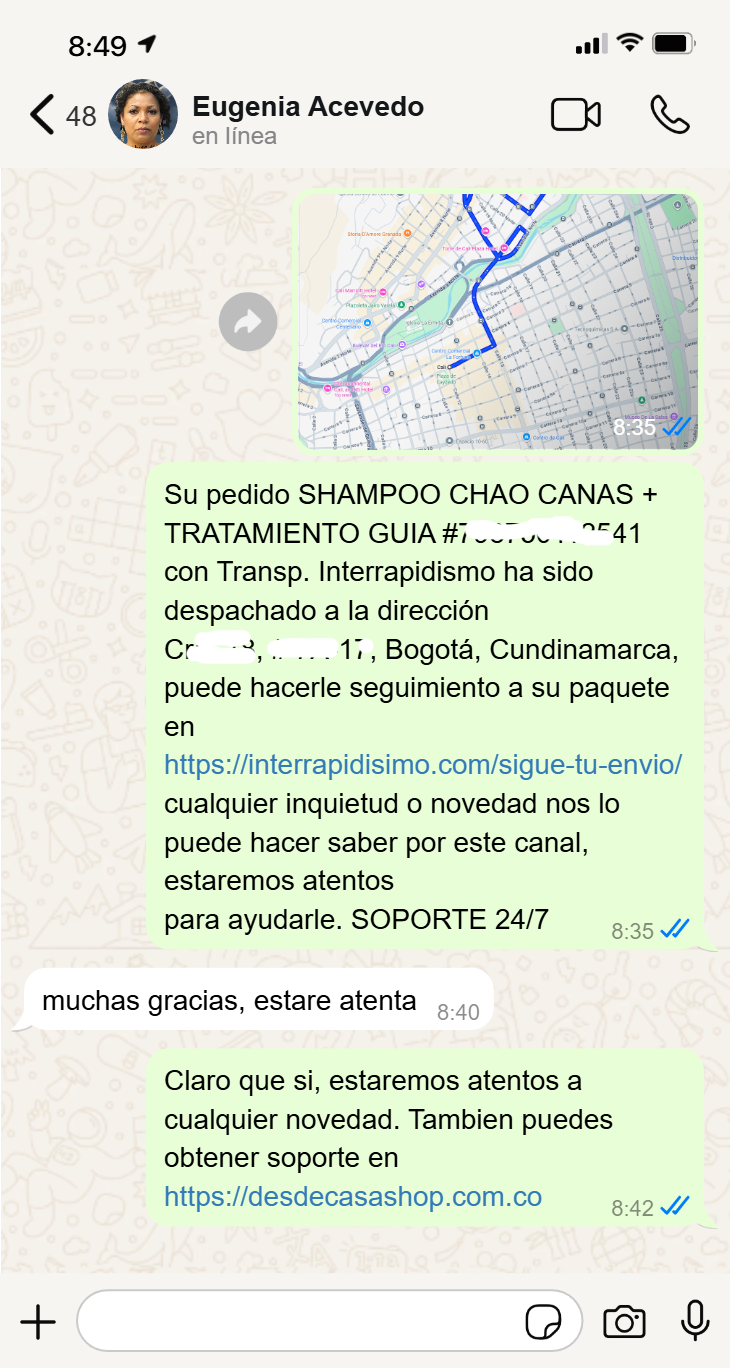The image size is (730, 1368).
Task: Forward the shared map image
Action: pyautogui.click(x=248, y=322)
